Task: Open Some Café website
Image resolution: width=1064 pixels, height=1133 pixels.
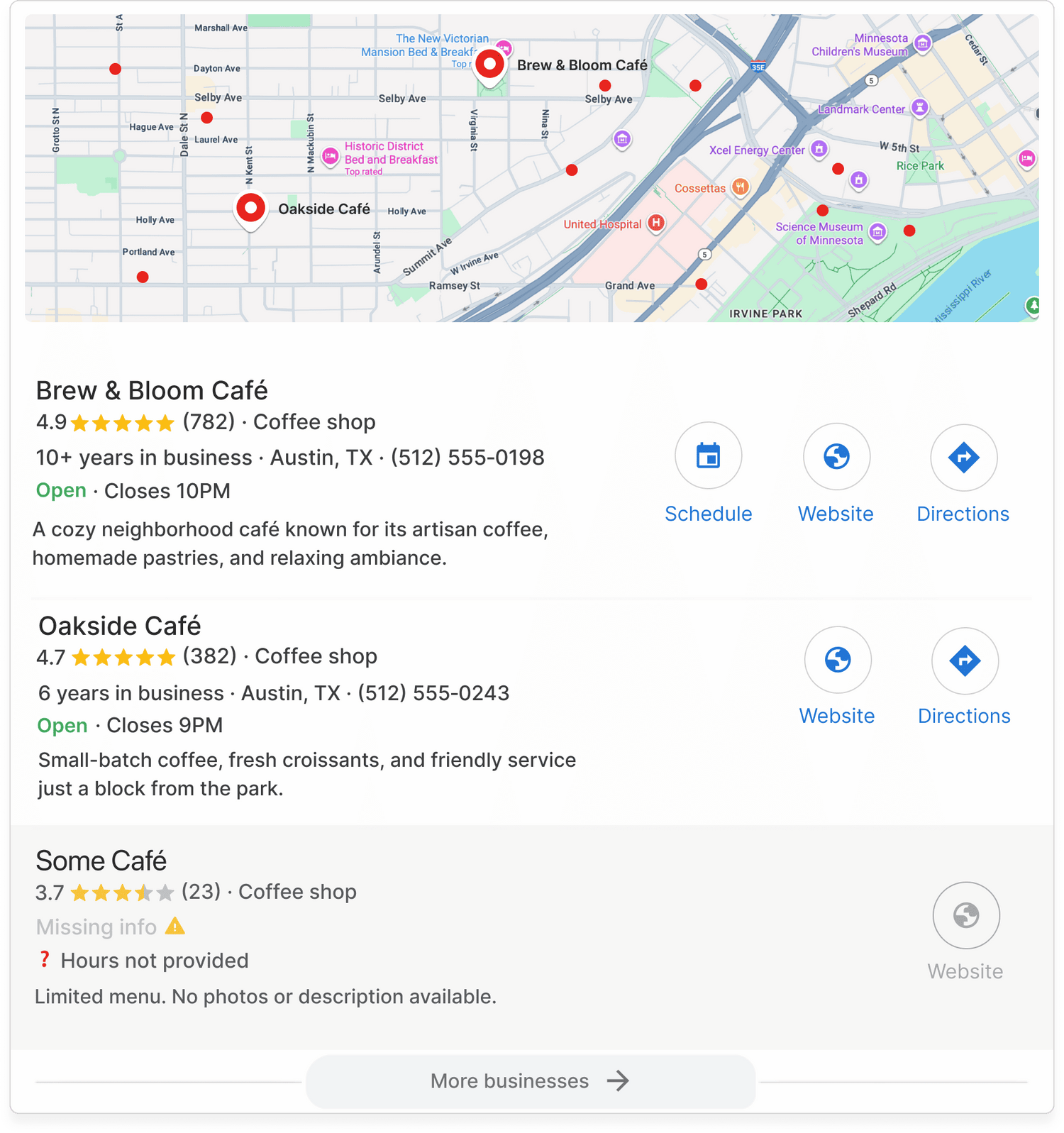Action: point(965,915)
